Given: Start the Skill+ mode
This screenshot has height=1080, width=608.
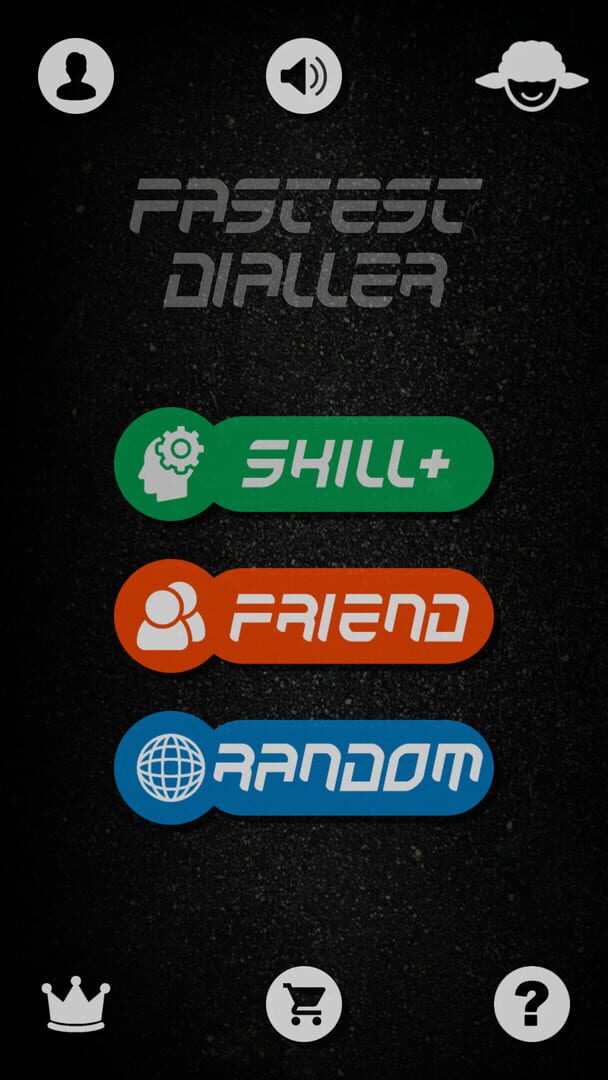Looking at the screenshot, I should point(304,464).
